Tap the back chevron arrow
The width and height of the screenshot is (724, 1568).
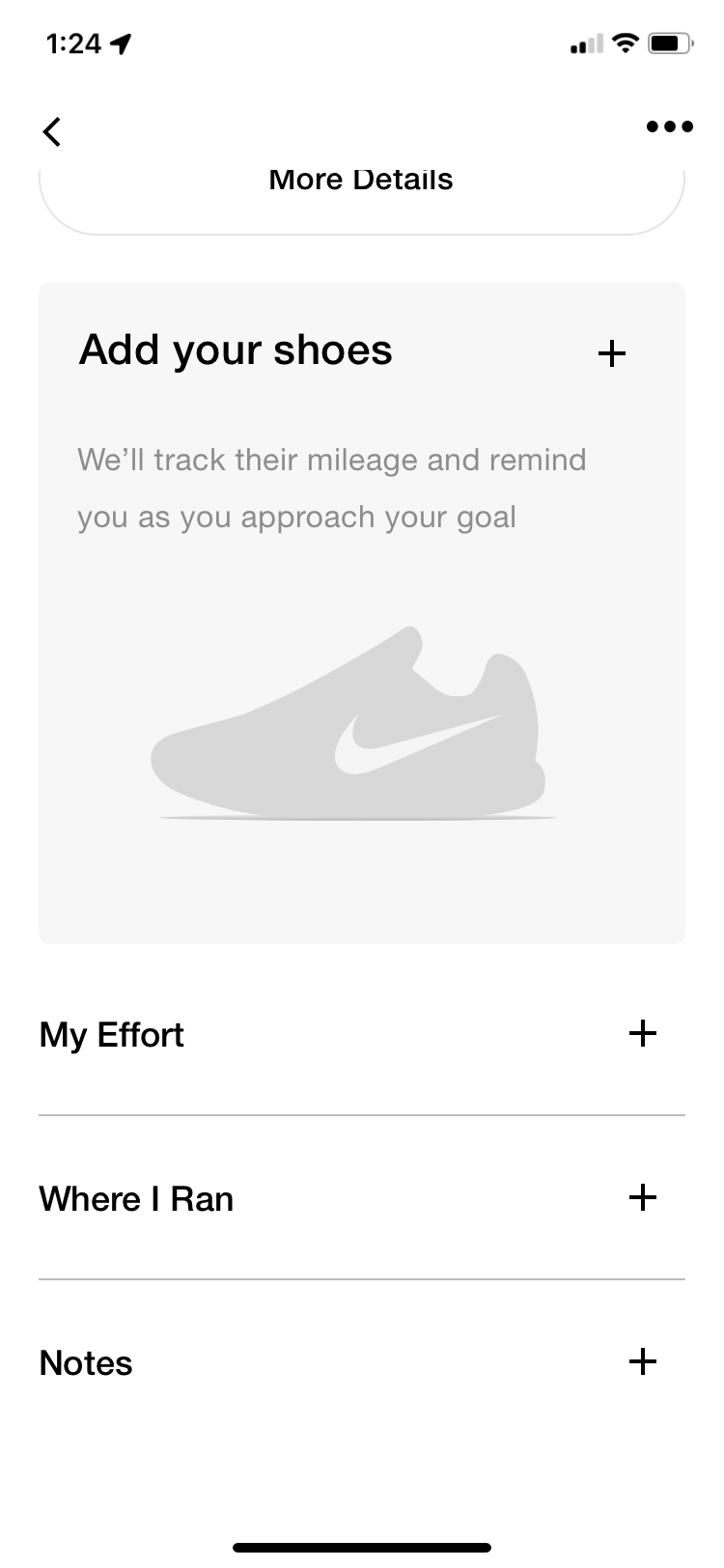[x=51, y=131]
